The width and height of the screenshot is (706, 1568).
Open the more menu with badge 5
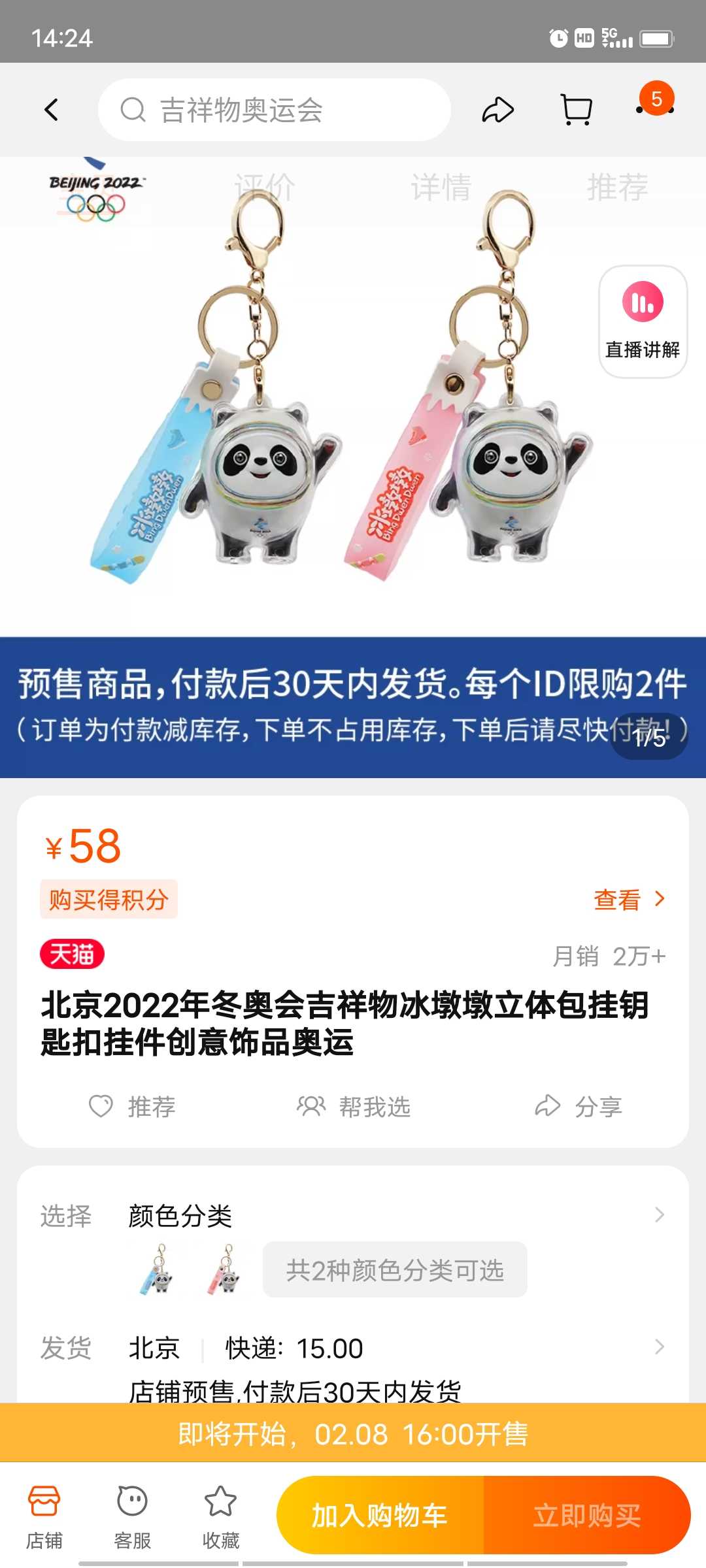tap(656, 103)
